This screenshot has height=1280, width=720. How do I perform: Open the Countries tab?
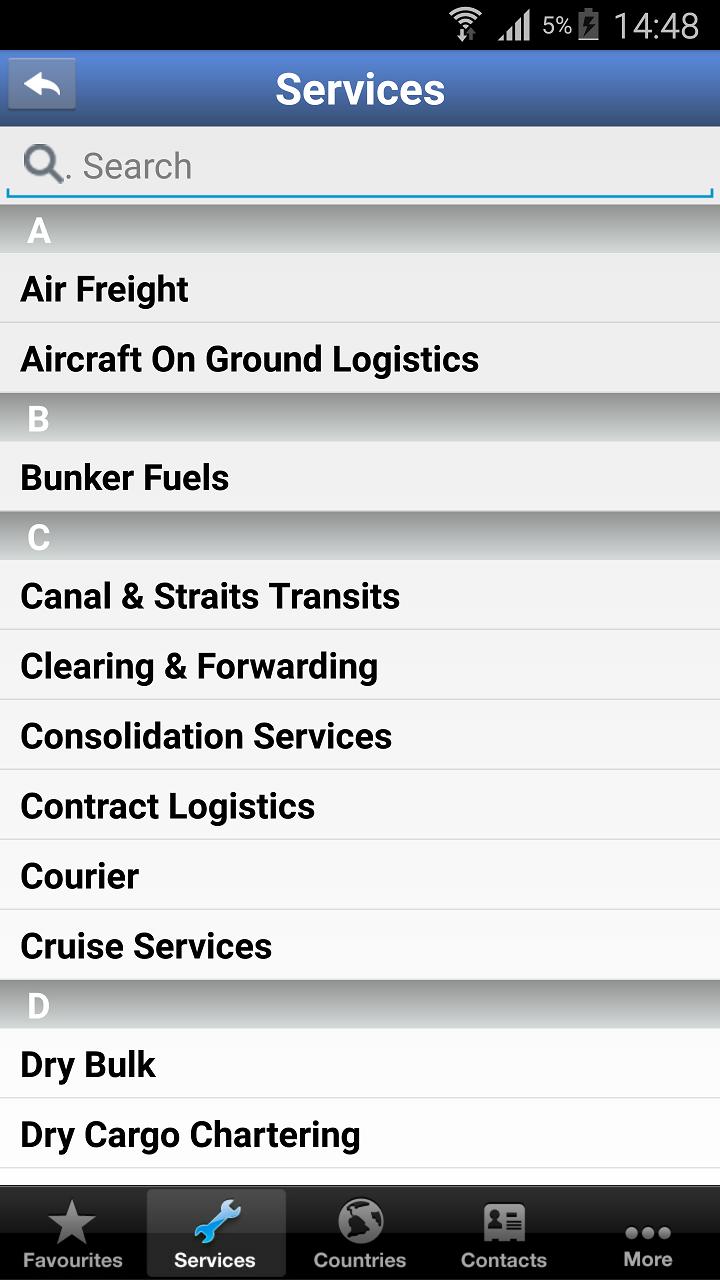[359, 1232]
